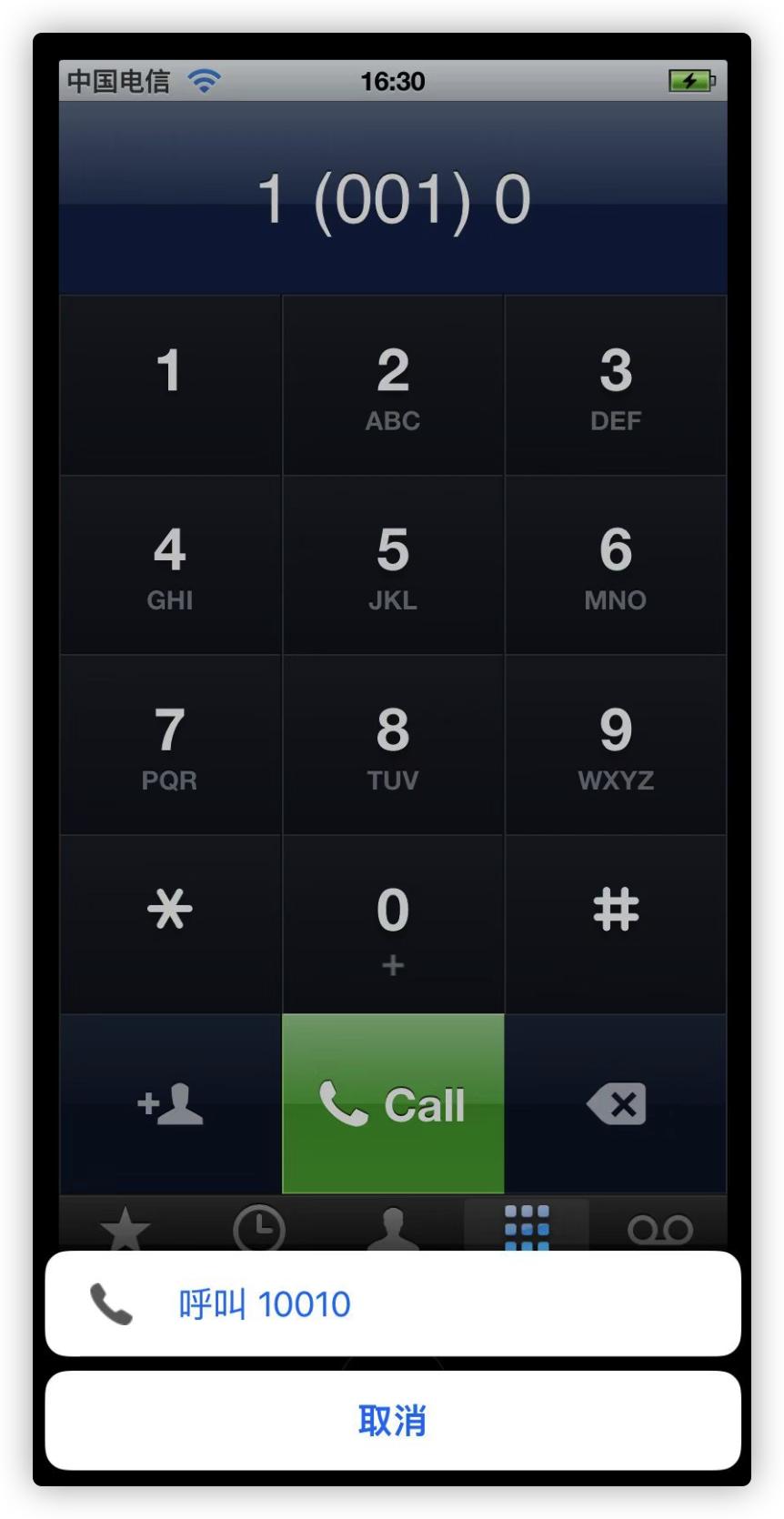784x1519 pixels.
Task: Tap the 6 MNO key
Action: pos(616,564)
